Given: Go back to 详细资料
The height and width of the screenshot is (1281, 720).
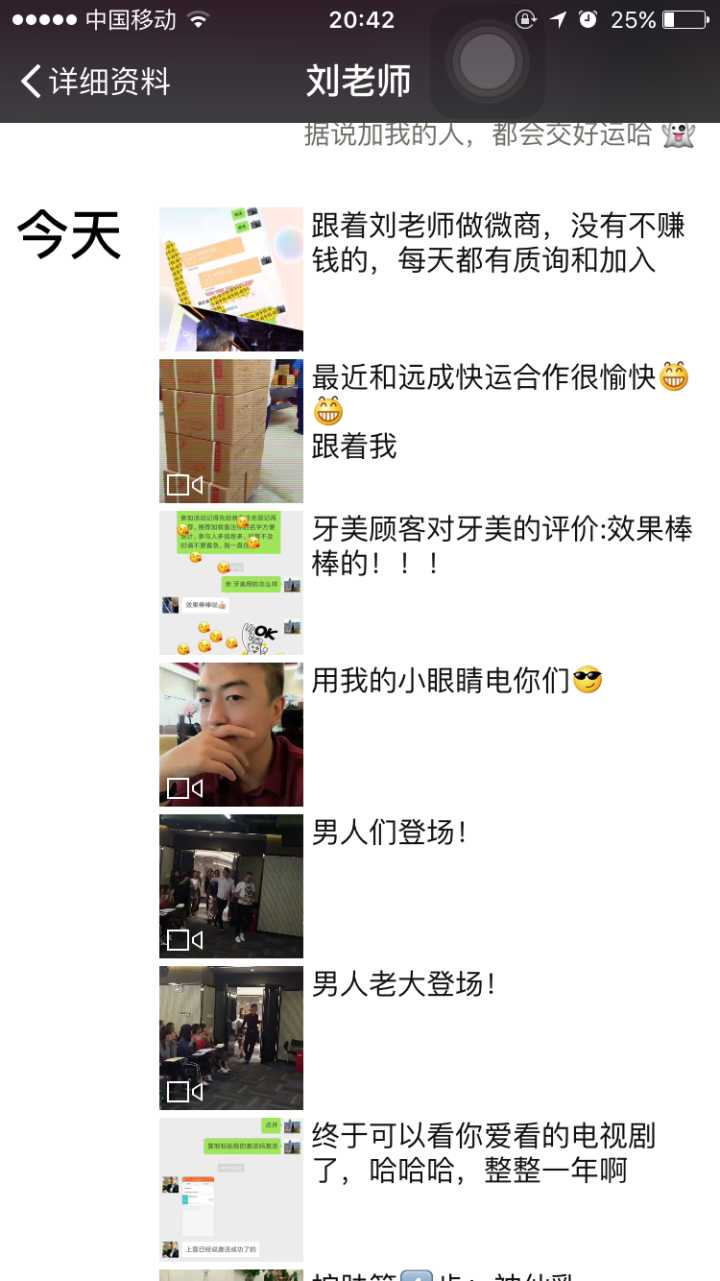Looking at the screenshot, I should (x=95, y=81).
